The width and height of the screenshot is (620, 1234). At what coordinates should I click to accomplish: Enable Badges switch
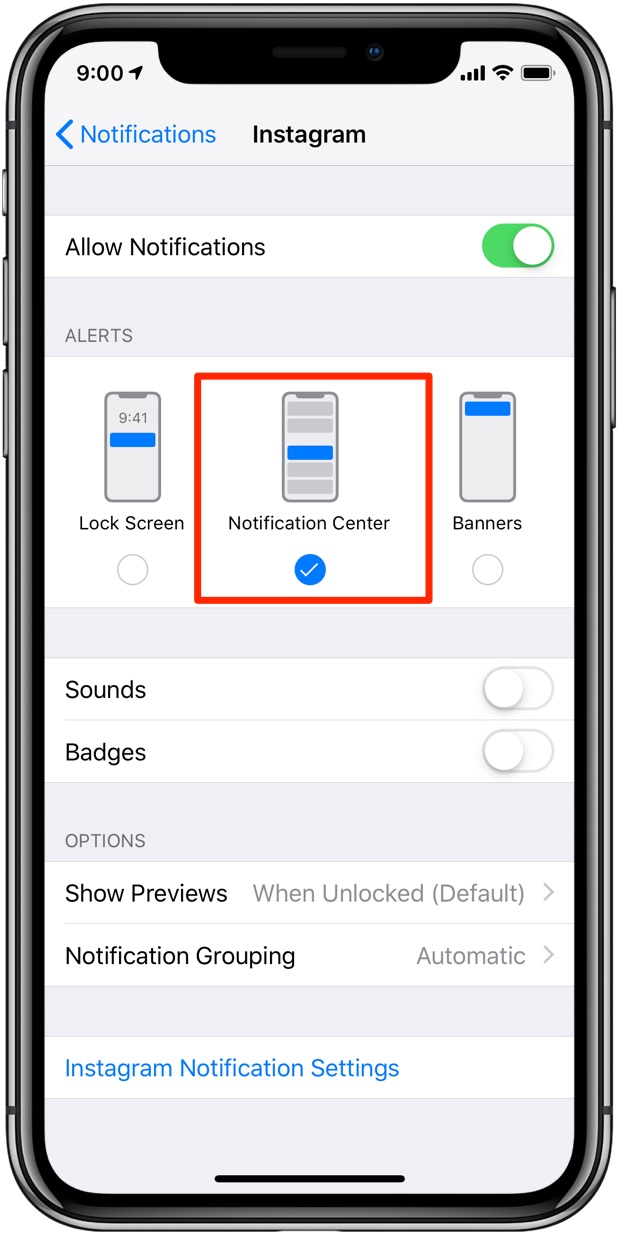[x=517, y=752]
